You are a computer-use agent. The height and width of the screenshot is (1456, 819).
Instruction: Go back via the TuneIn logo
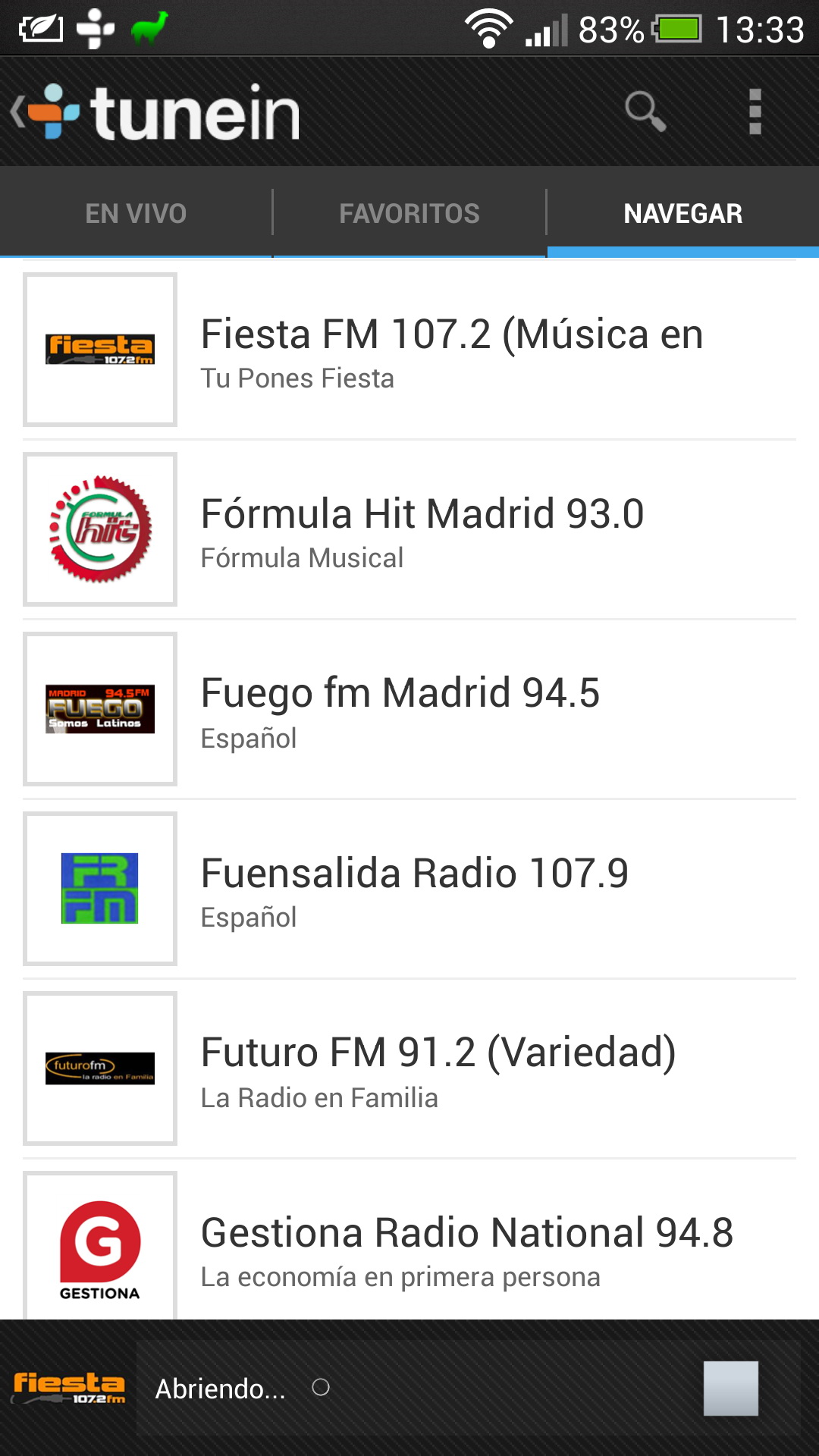pos(155,112)
